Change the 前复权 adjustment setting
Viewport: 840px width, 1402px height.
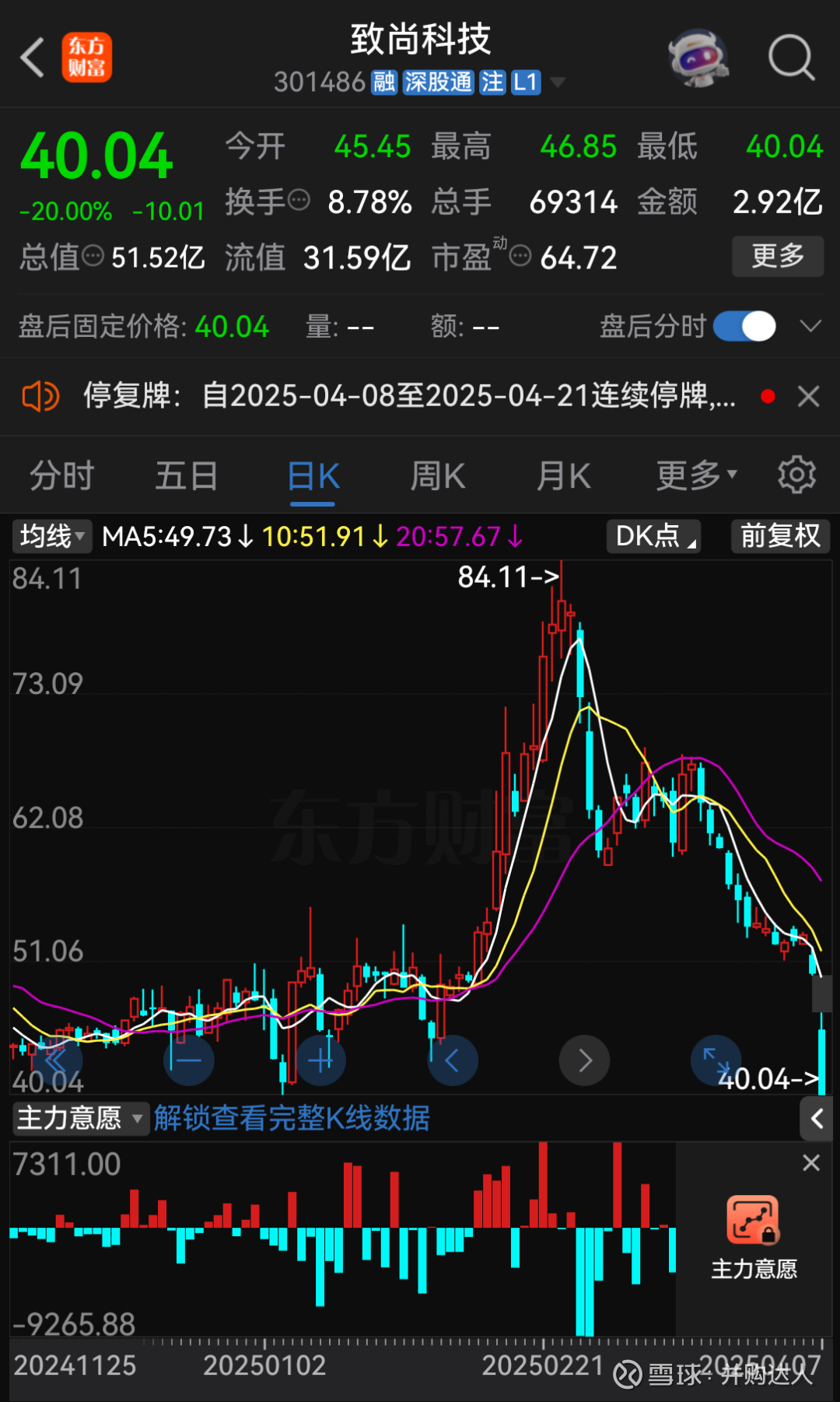(780, 536)
